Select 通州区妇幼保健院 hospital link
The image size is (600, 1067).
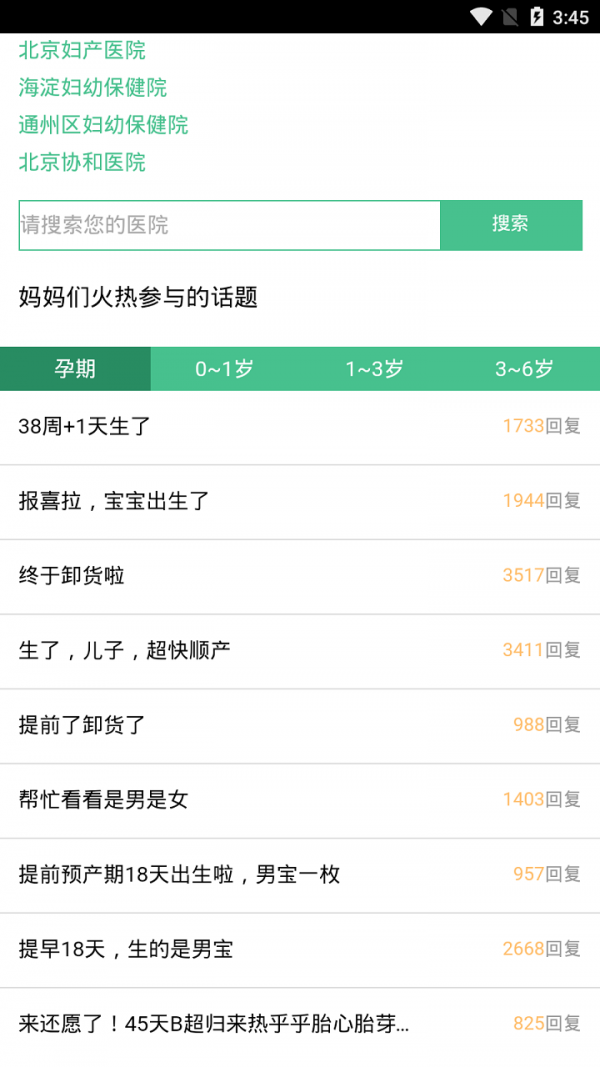[103, 125]
